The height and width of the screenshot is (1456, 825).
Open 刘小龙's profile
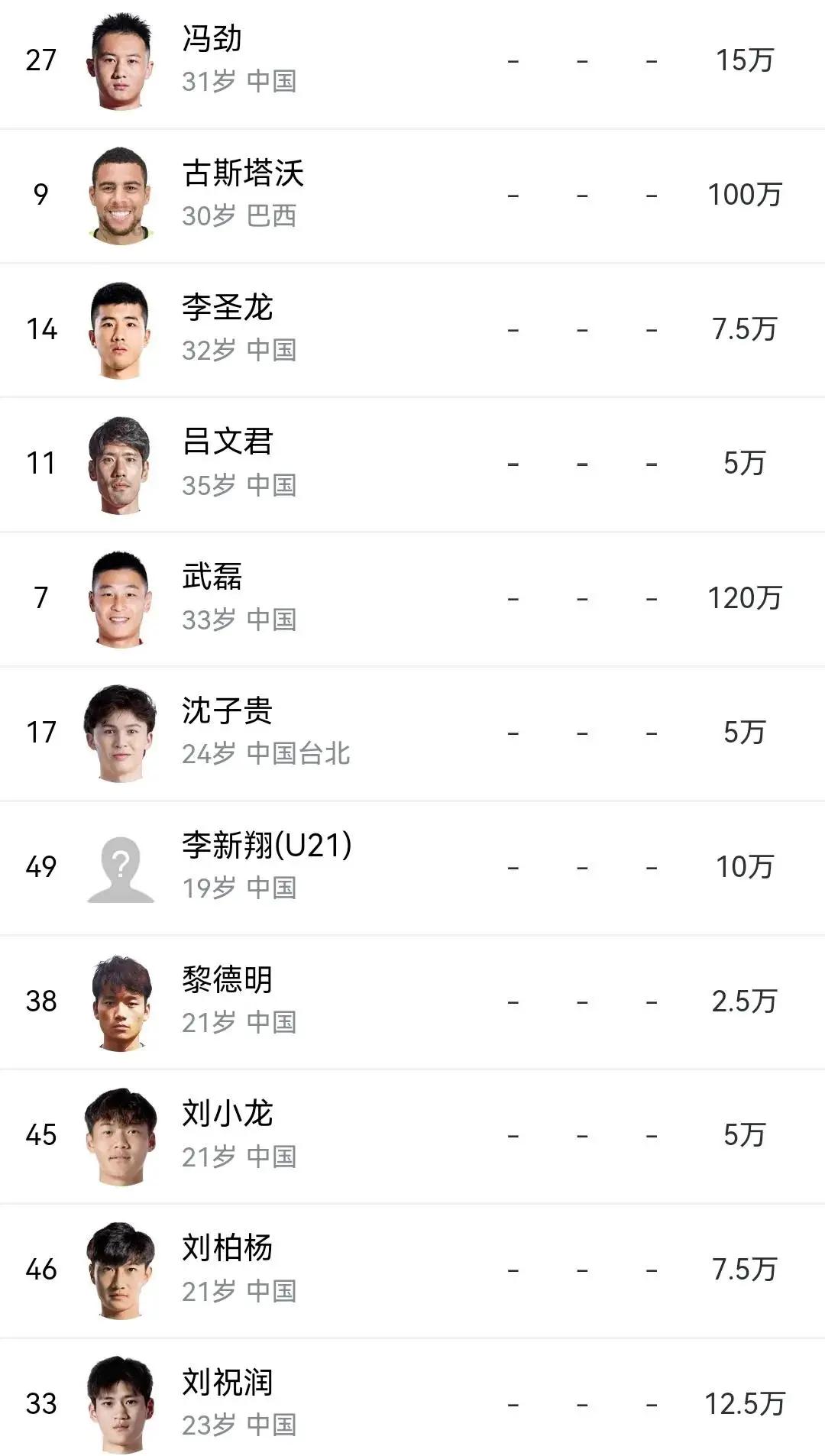coord(227,1115)
